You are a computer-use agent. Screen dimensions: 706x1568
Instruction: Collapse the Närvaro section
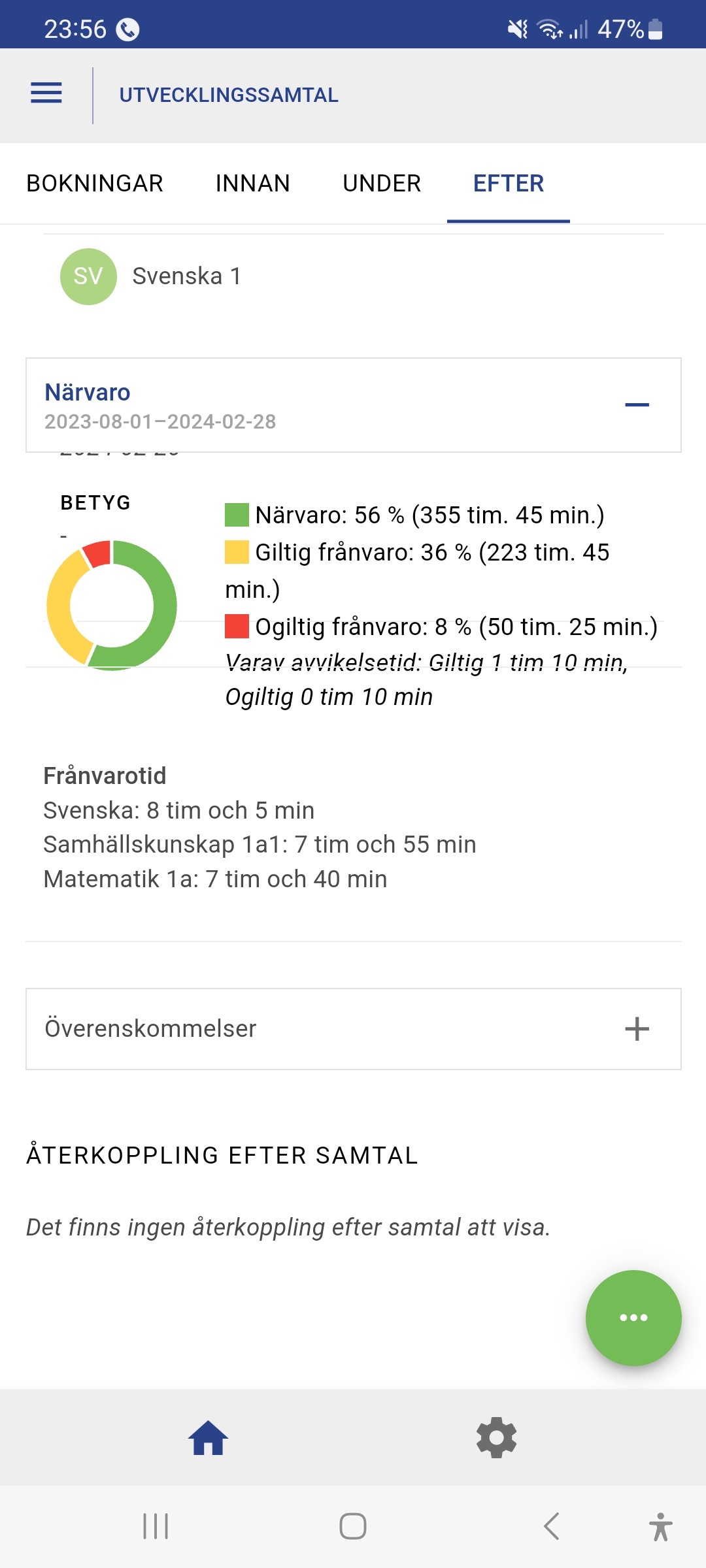[x=637, y=405]
